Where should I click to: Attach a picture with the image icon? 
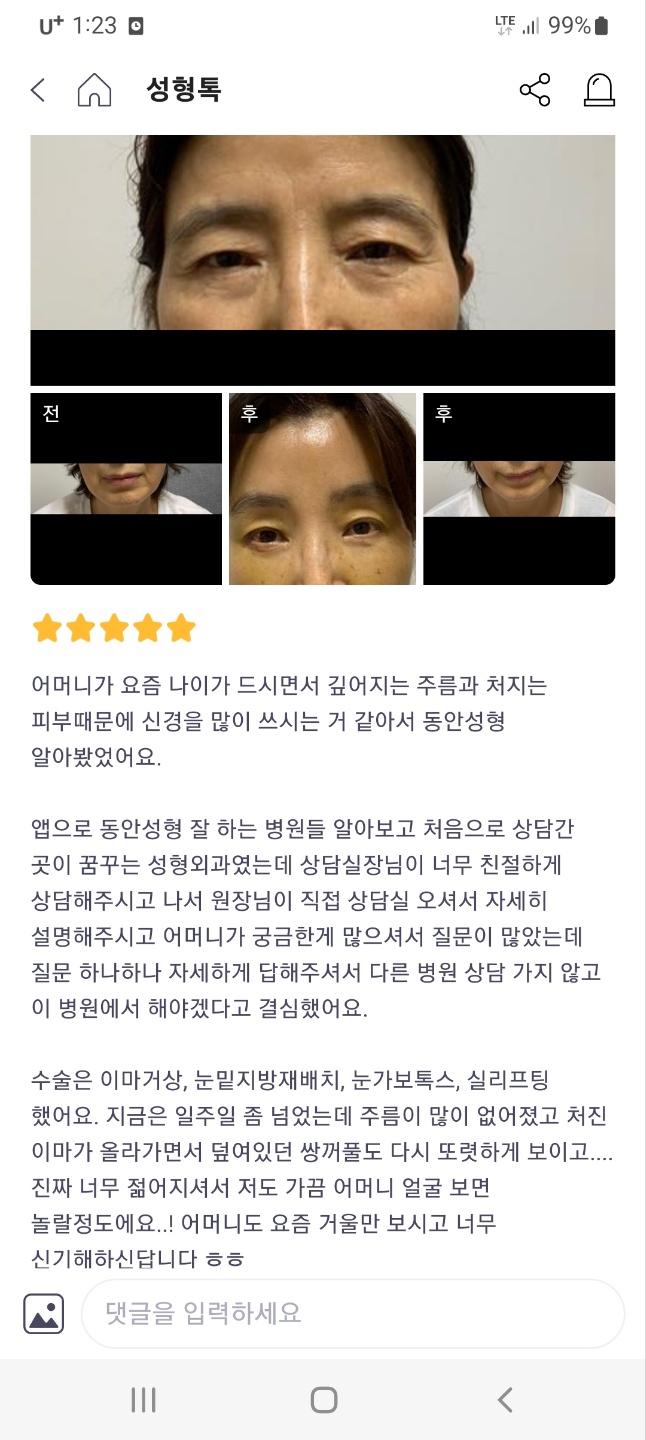pos(44,1313)
